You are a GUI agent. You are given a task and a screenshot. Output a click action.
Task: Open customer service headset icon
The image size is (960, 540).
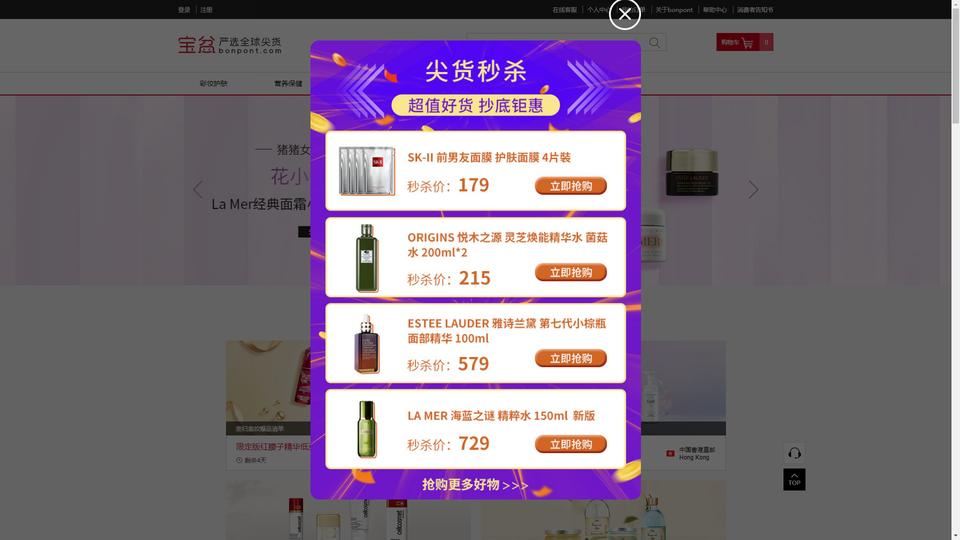click(x=794, y=454)
